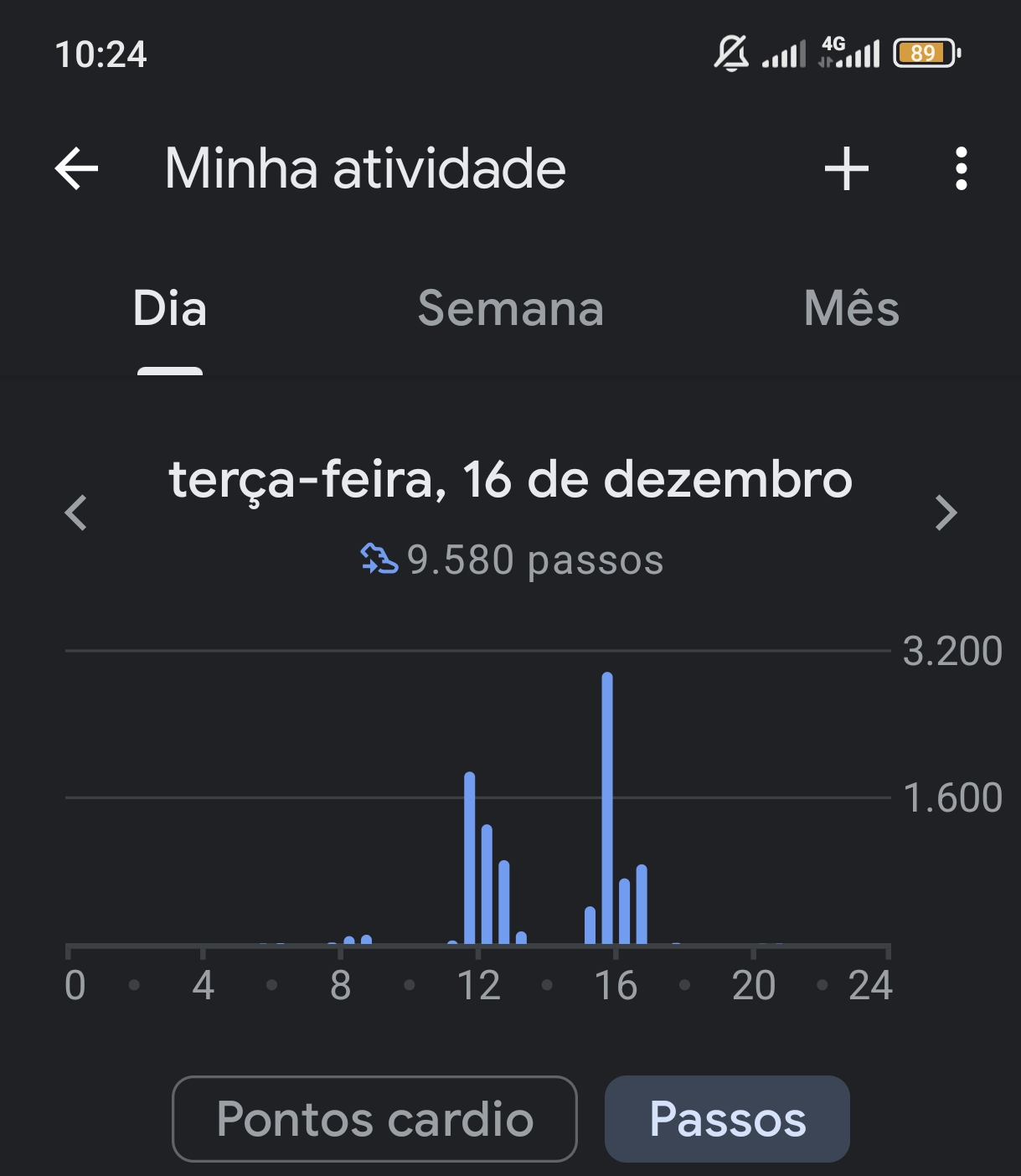Go back from Minha atividade
Screen dimensions: 1021x1176
tap(77, 169)
